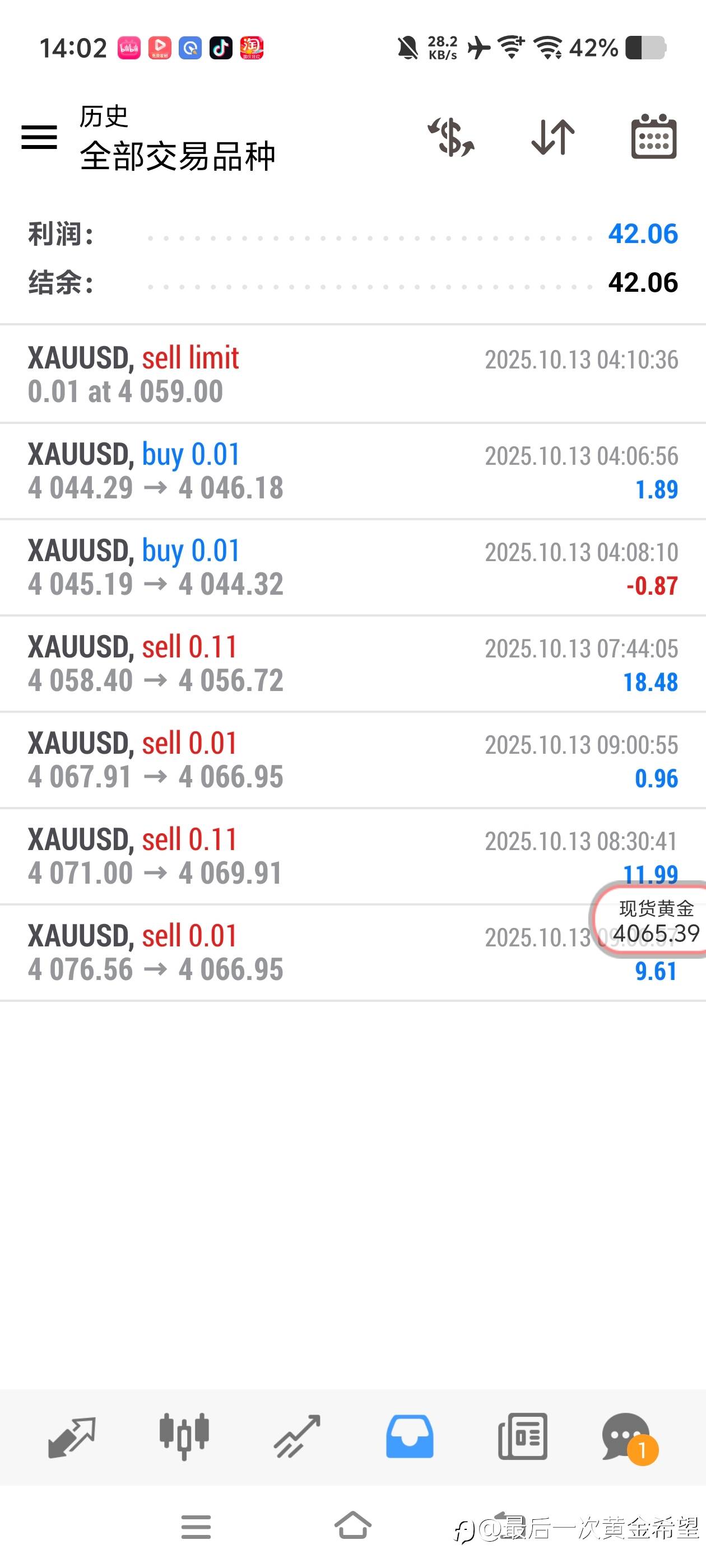Viewport: 706px width, 1568px height.
Task: Expand the buy trade with loss -0.87
Action: (x=352, y=567)
